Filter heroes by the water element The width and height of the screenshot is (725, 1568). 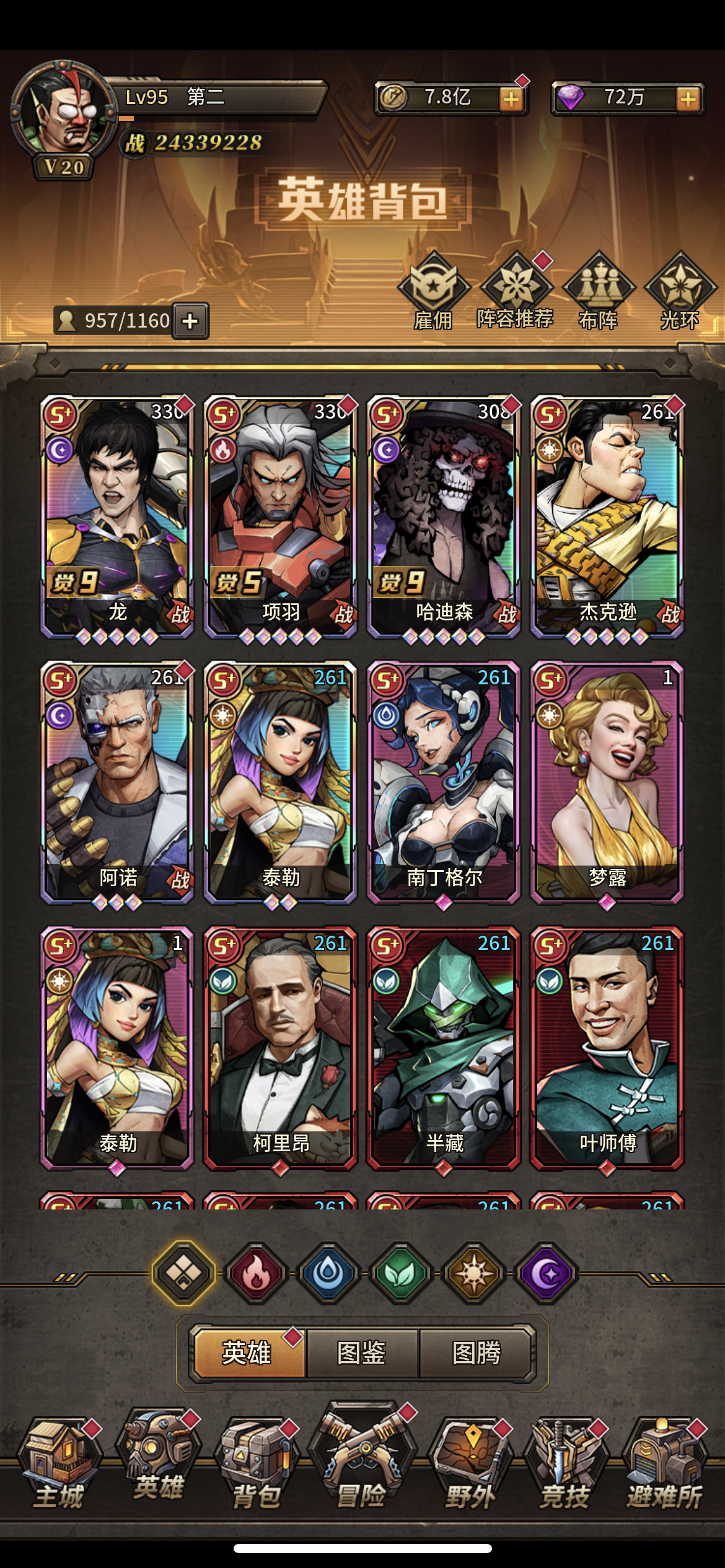pos(328,1274)
